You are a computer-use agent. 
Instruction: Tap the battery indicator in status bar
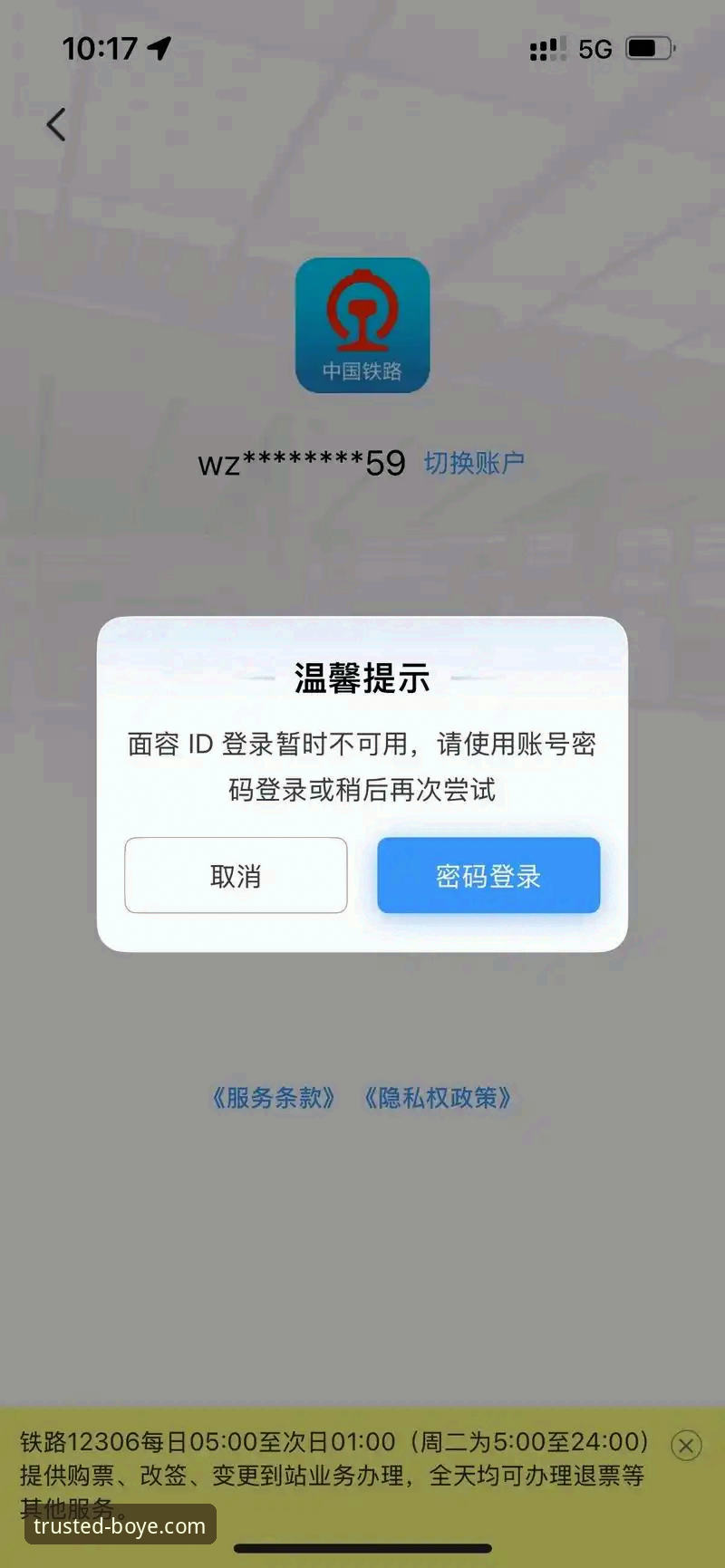(649, 49)
